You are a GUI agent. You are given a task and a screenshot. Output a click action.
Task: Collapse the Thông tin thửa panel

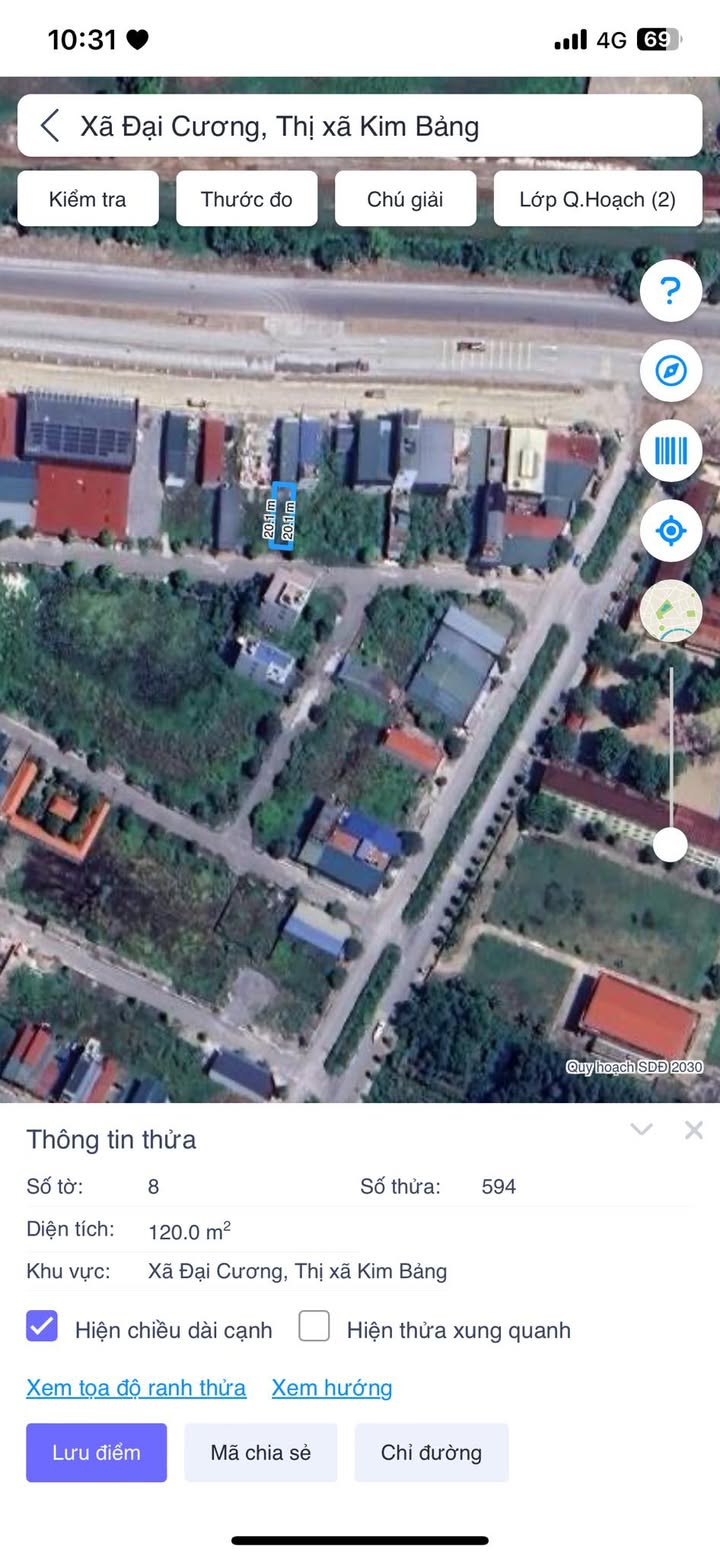pos(641,1130)
